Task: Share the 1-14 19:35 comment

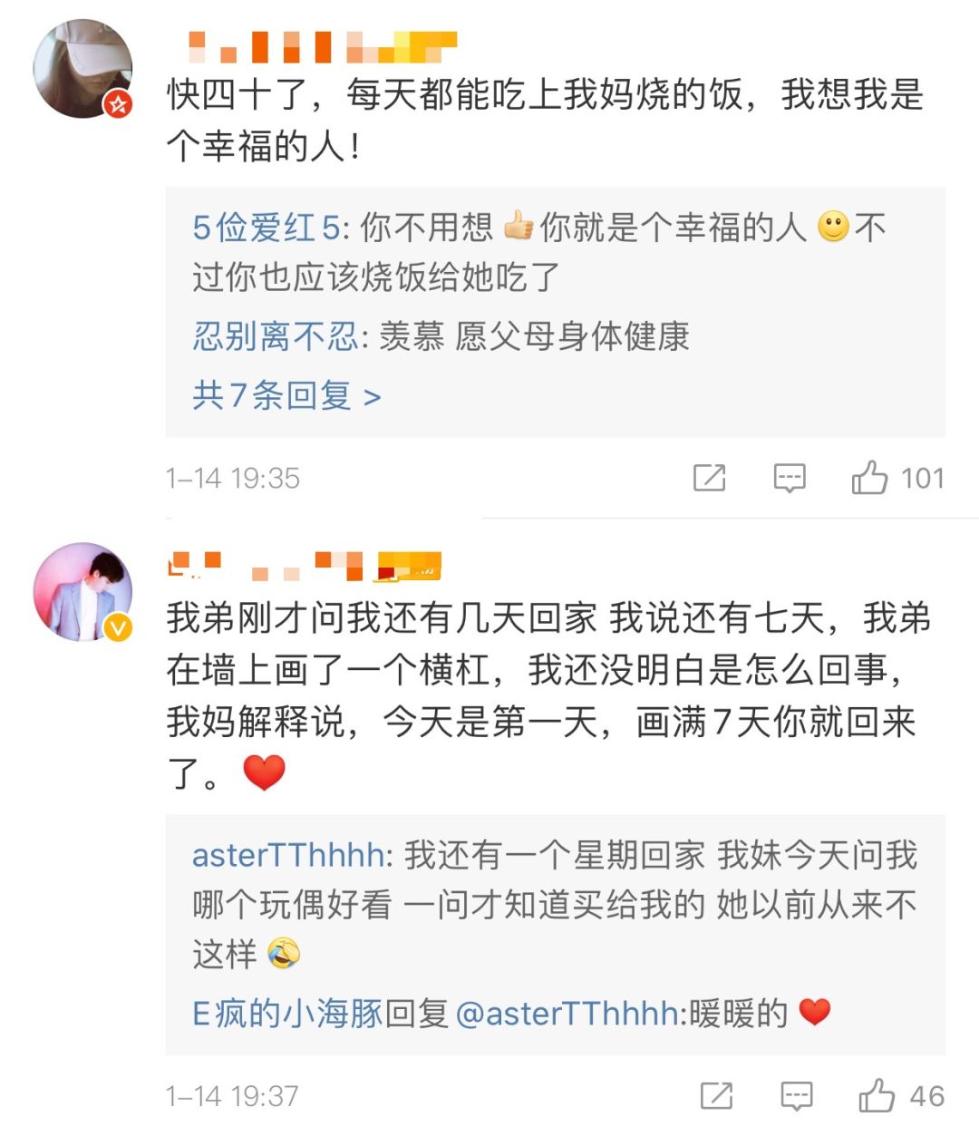Action: click(x=709, y=479)
